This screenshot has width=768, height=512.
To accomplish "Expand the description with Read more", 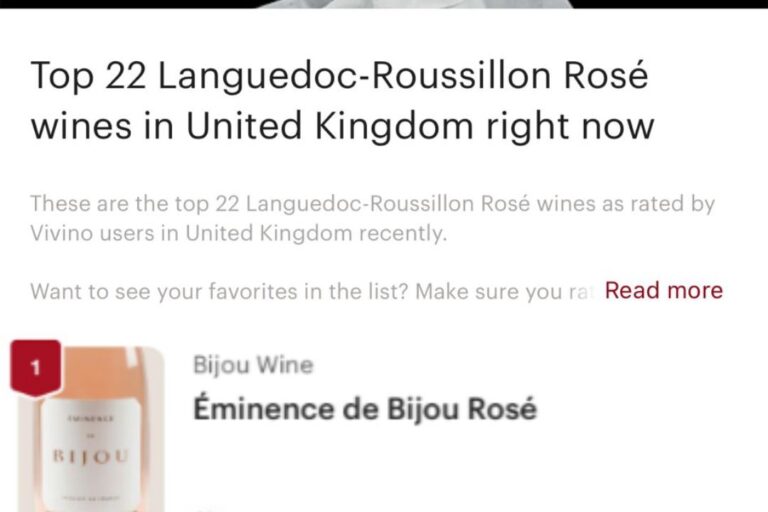I will point(663,291).
